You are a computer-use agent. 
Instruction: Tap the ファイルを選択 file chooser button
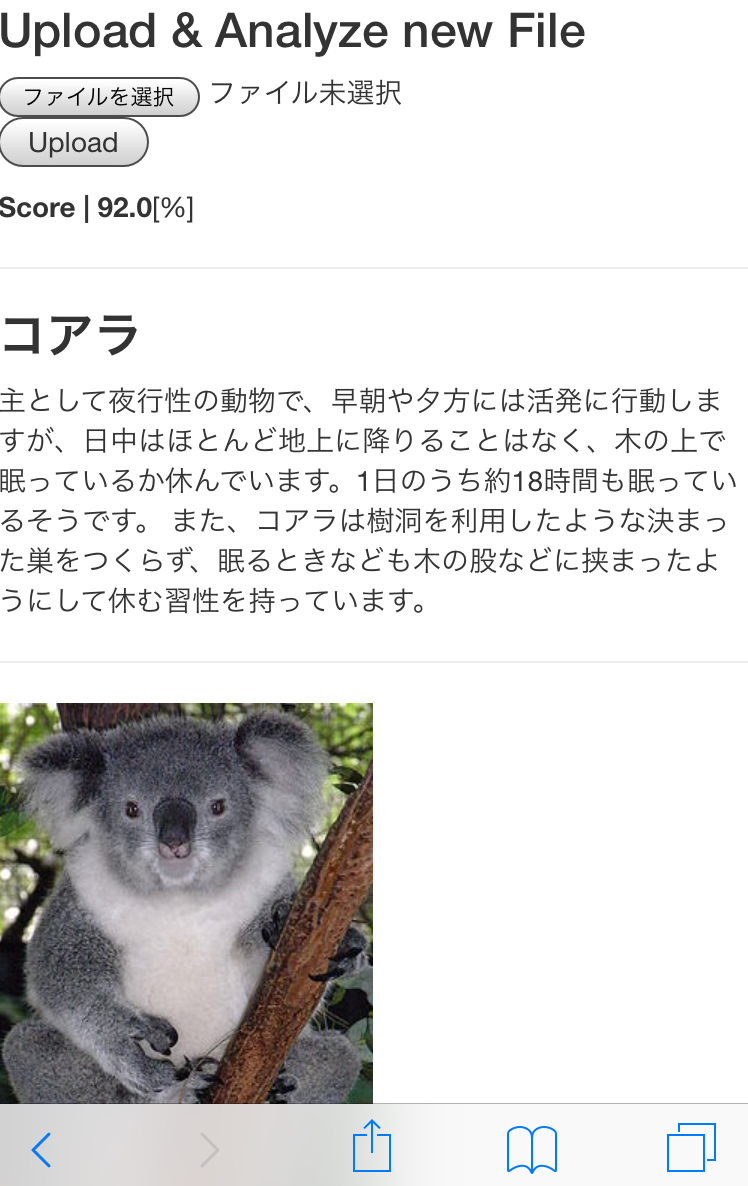coord(99,97)
